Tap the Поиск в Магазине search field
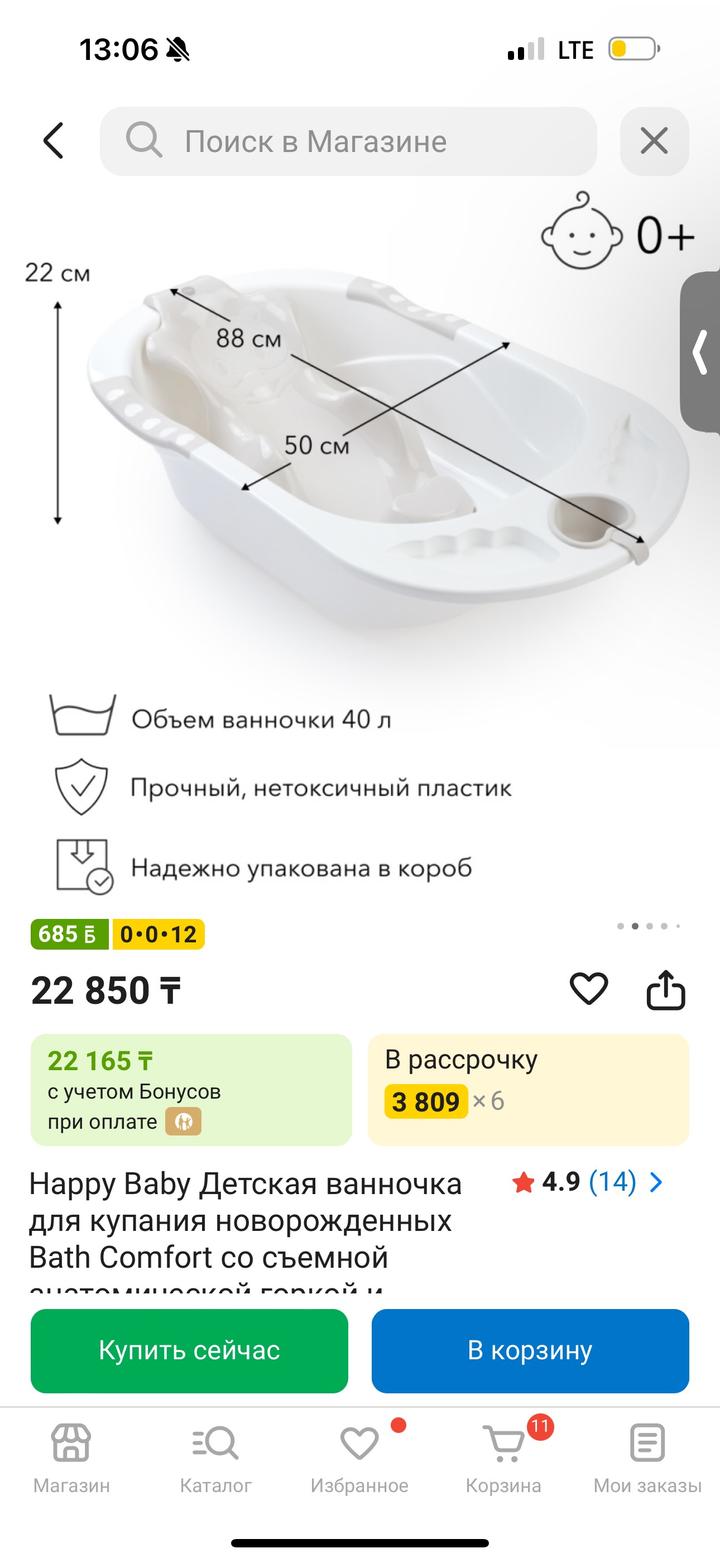This screenshot has height=1561, width=720. coord(348,141)
